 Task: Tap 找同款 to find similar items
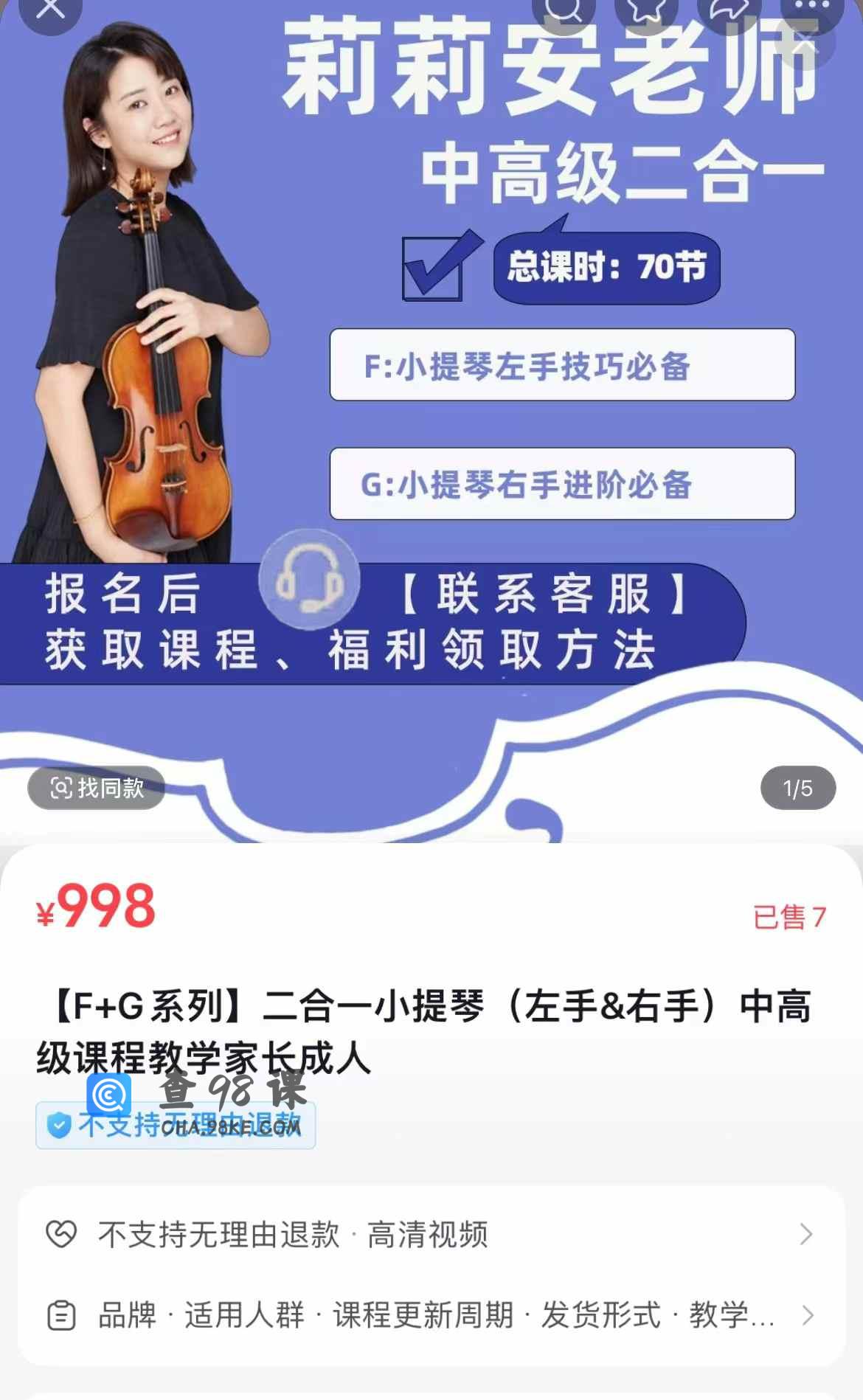pyautogui.click(x=97, y=788)
